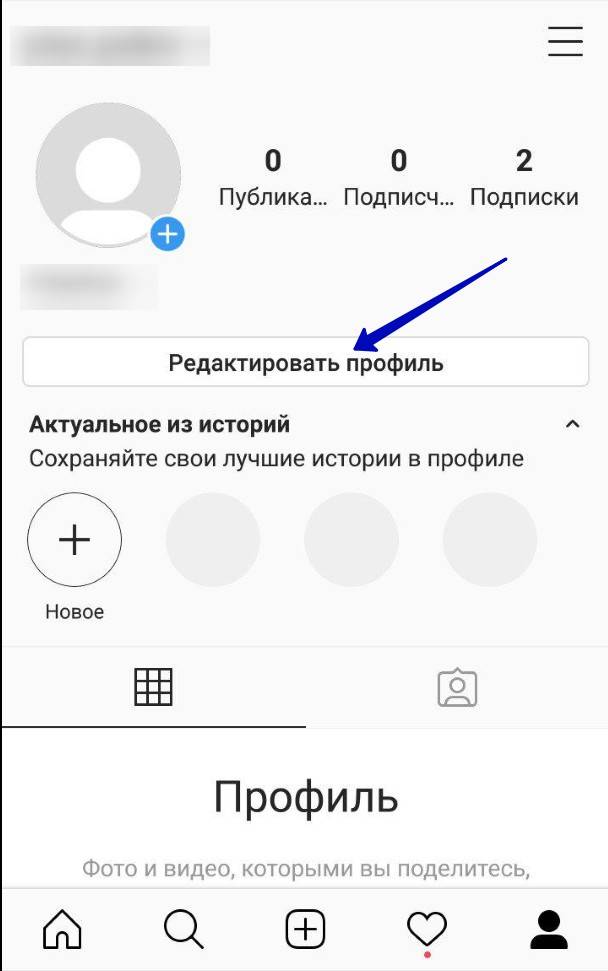Create a new post
Viewport: 608px width, 971px height.
305,930
